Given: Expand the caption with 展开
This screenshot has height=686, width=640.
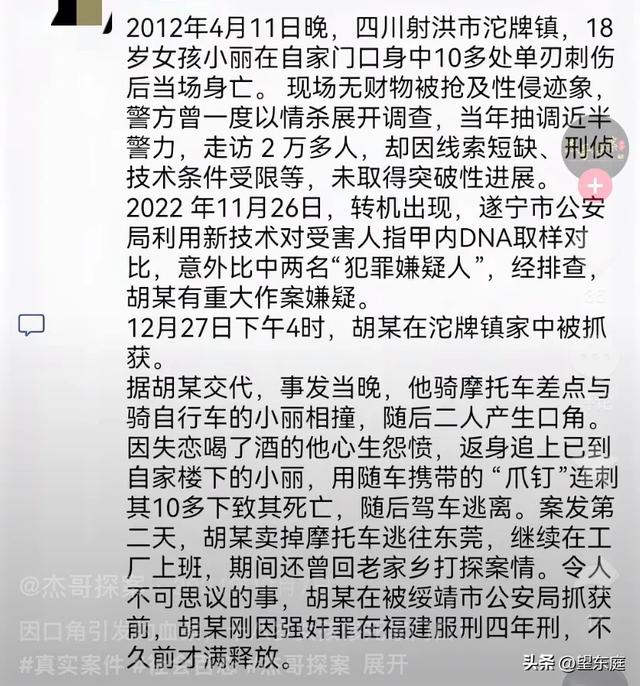Looking at the screenshot, I should (384, 664).
